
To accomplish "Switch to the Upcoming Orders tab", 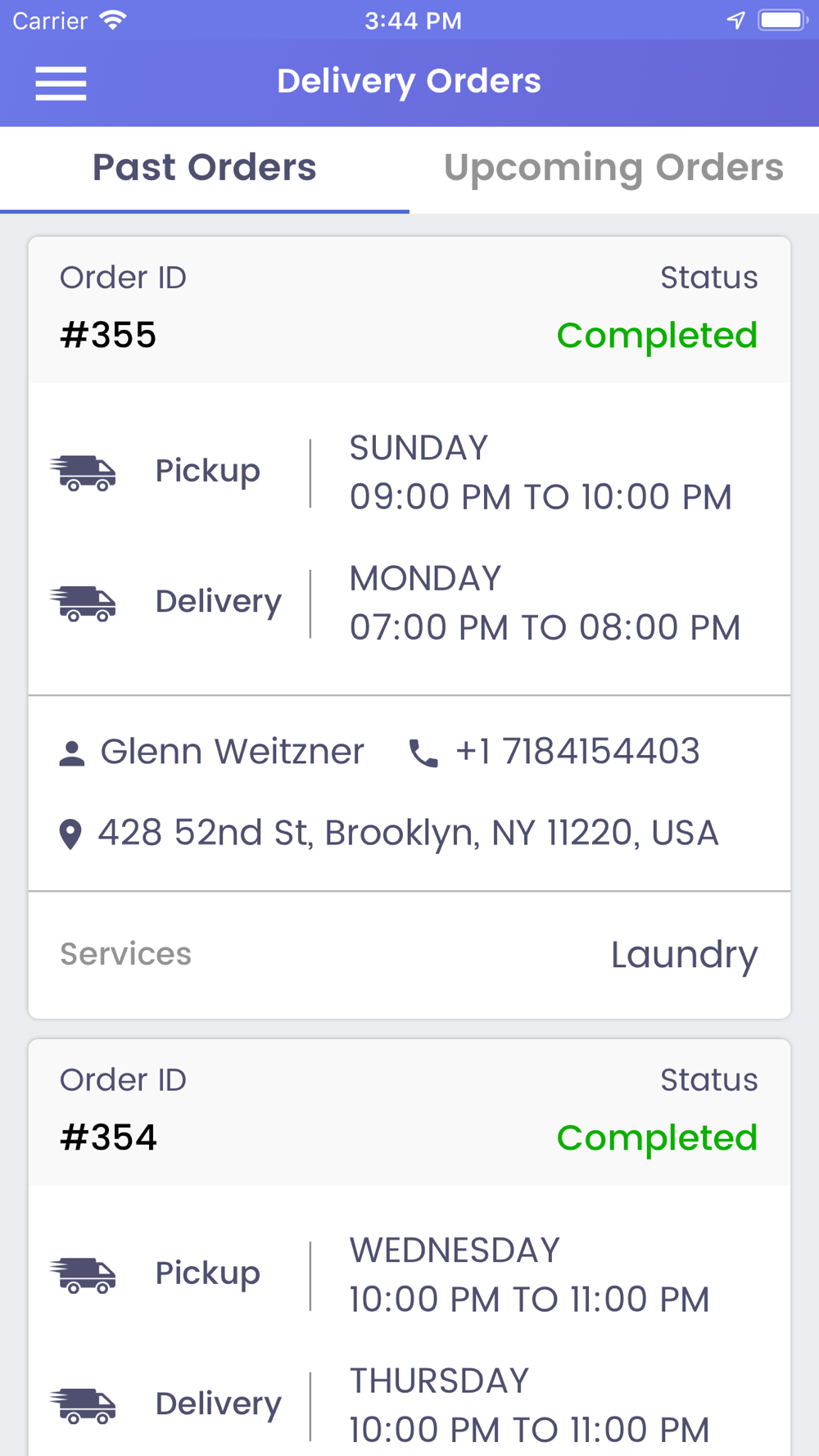I will 614,169.
